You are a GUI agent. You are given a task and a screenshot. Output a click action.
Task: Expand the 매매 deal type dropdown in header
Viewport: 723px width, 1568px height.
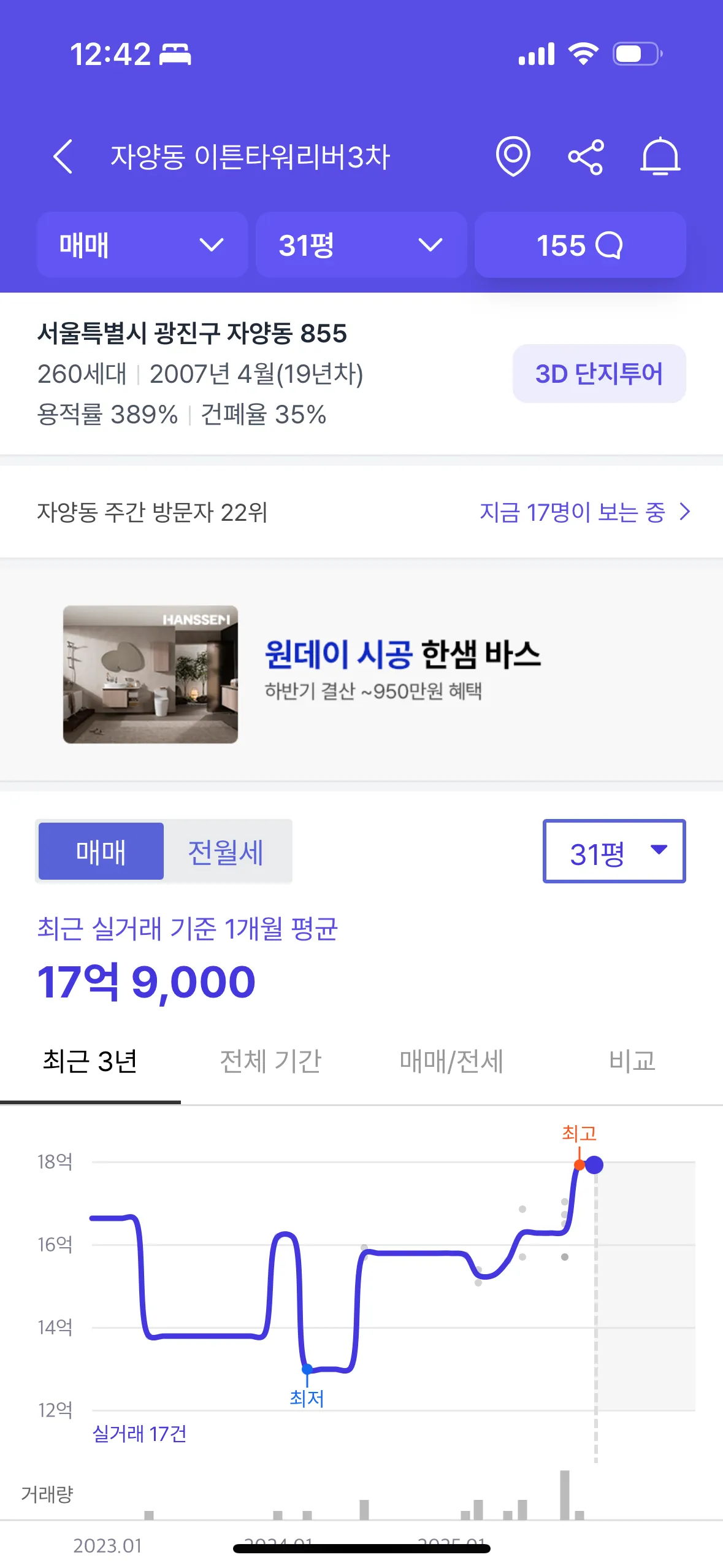point(142,245)
